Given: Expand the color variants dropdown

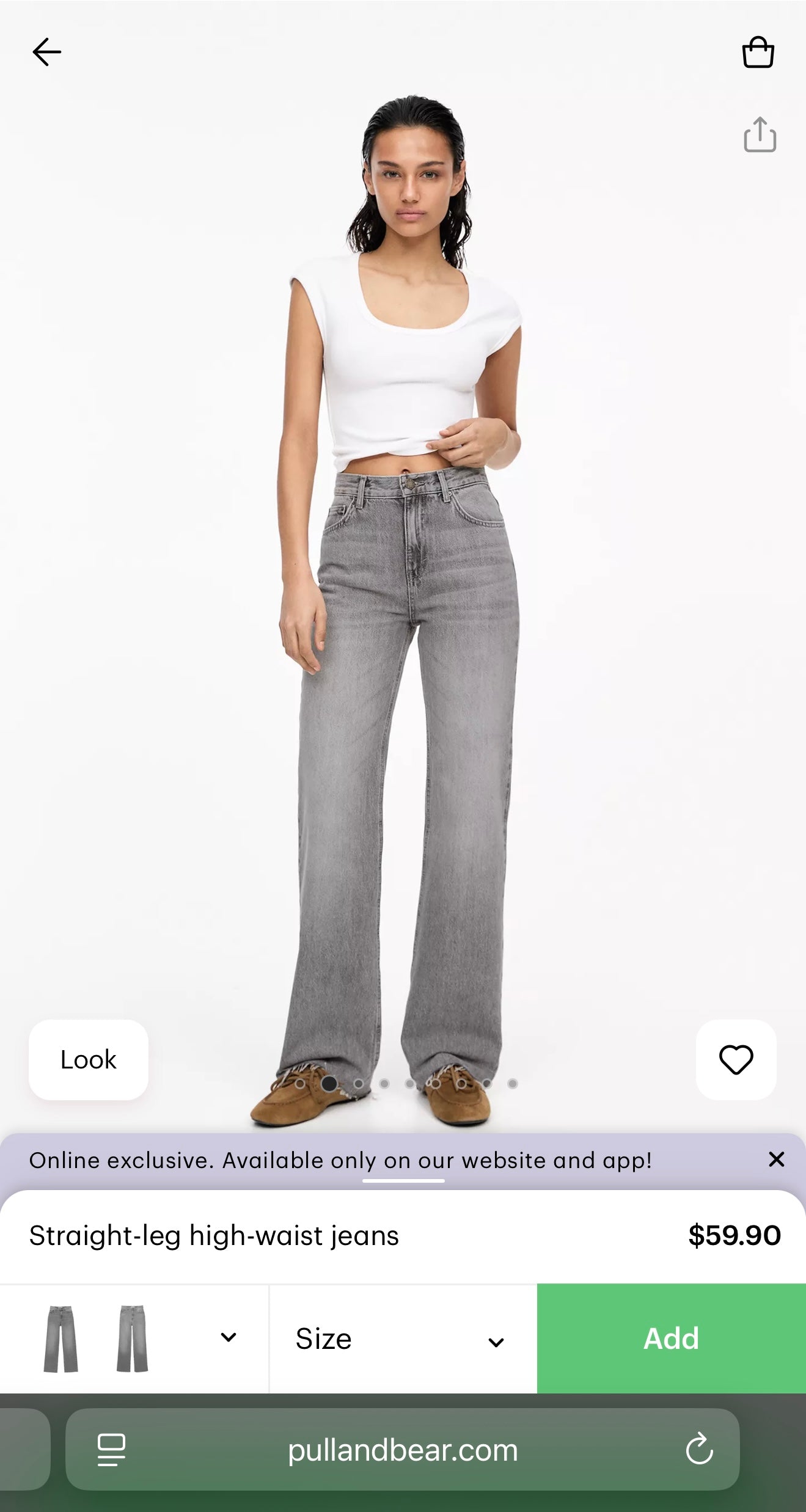Looking at the screenshot, I should [x=228, y=1337].
